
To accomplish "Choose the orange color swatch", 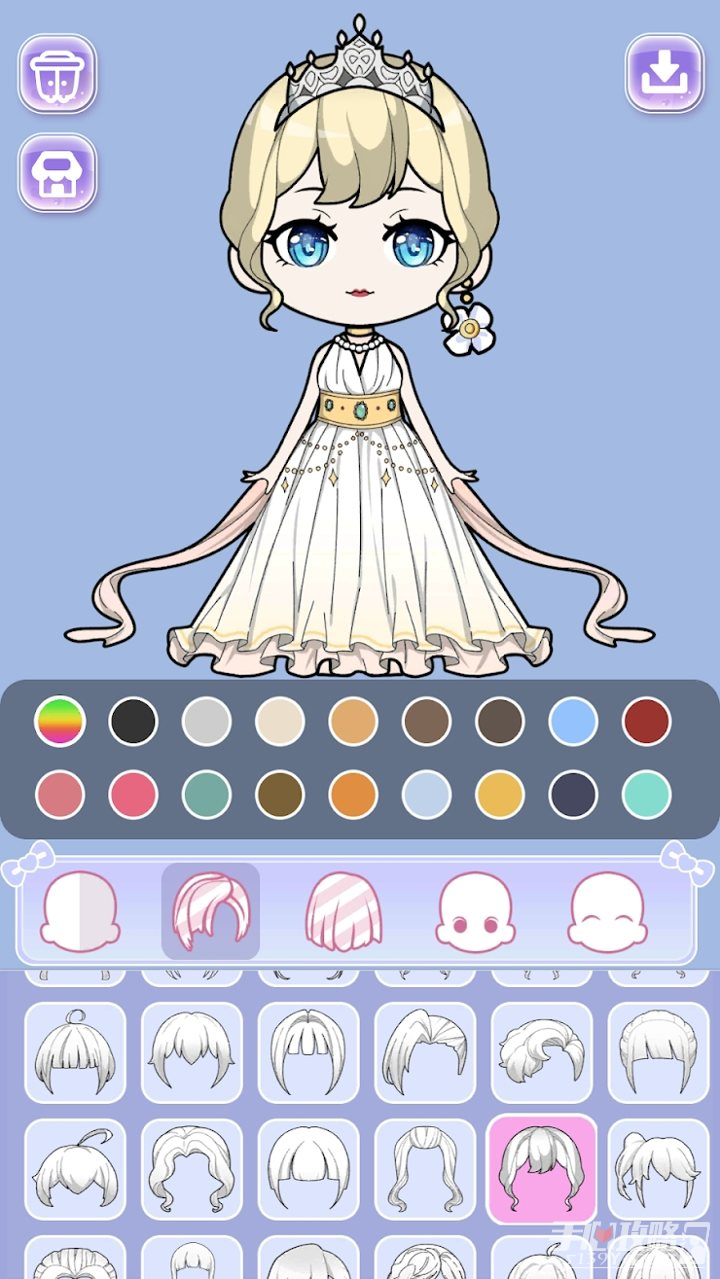I will [353, 795].
